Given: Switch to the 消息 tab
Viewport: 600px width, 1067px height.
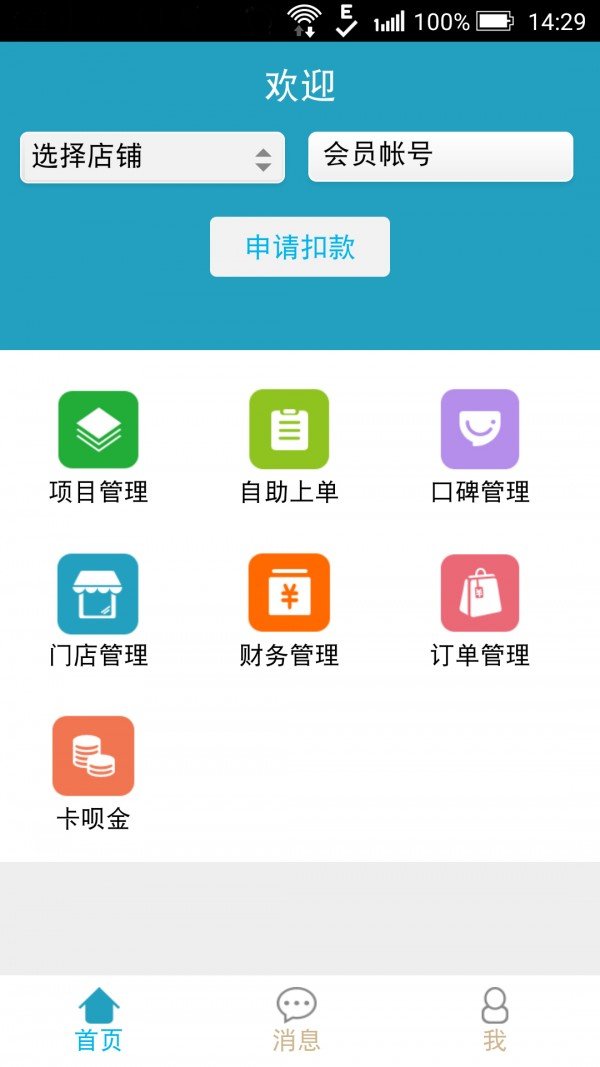Looking at the screenshot, I should coord(297,1019).
